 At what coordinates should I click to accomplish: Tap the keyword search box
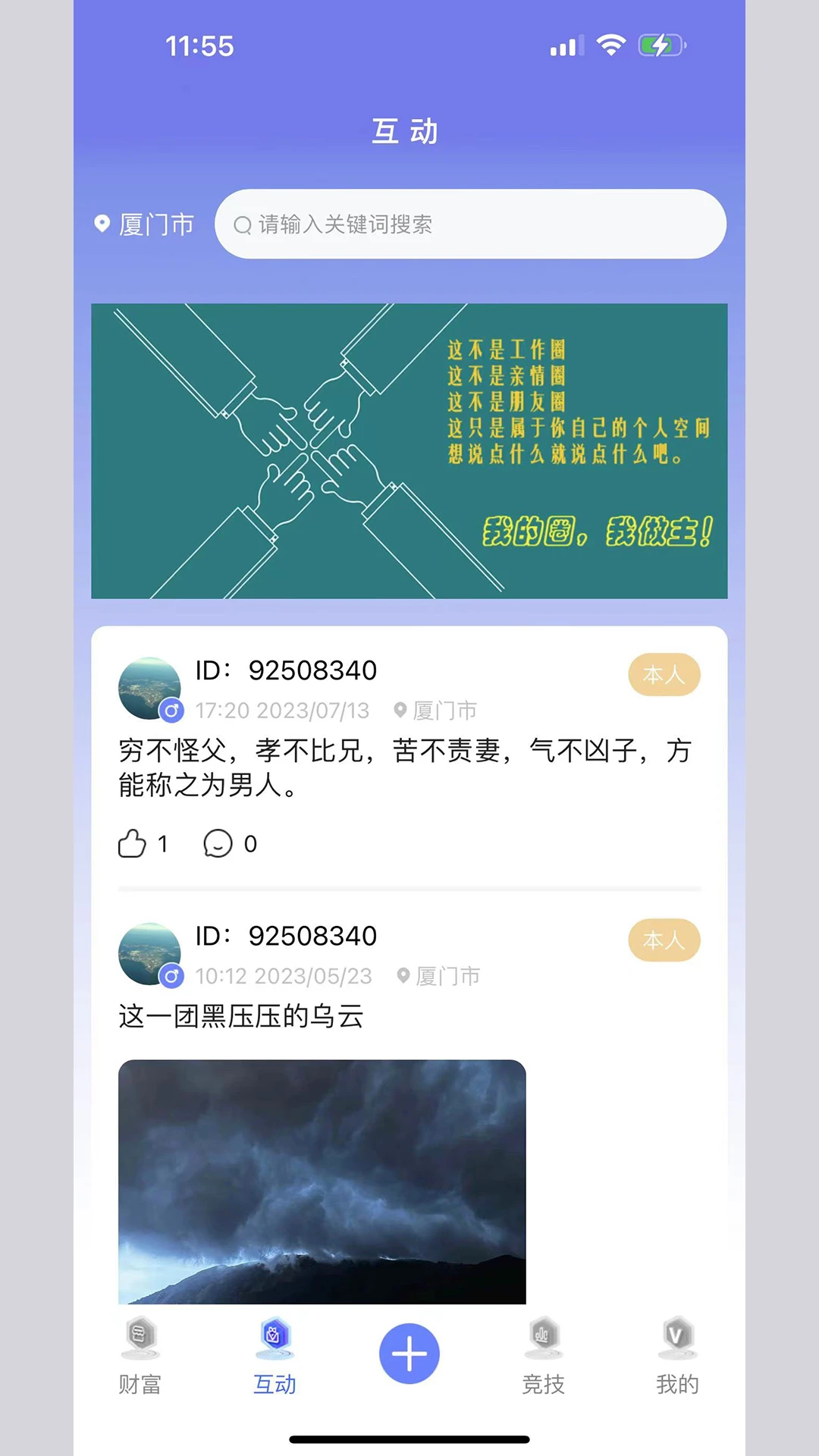(470, 224)
